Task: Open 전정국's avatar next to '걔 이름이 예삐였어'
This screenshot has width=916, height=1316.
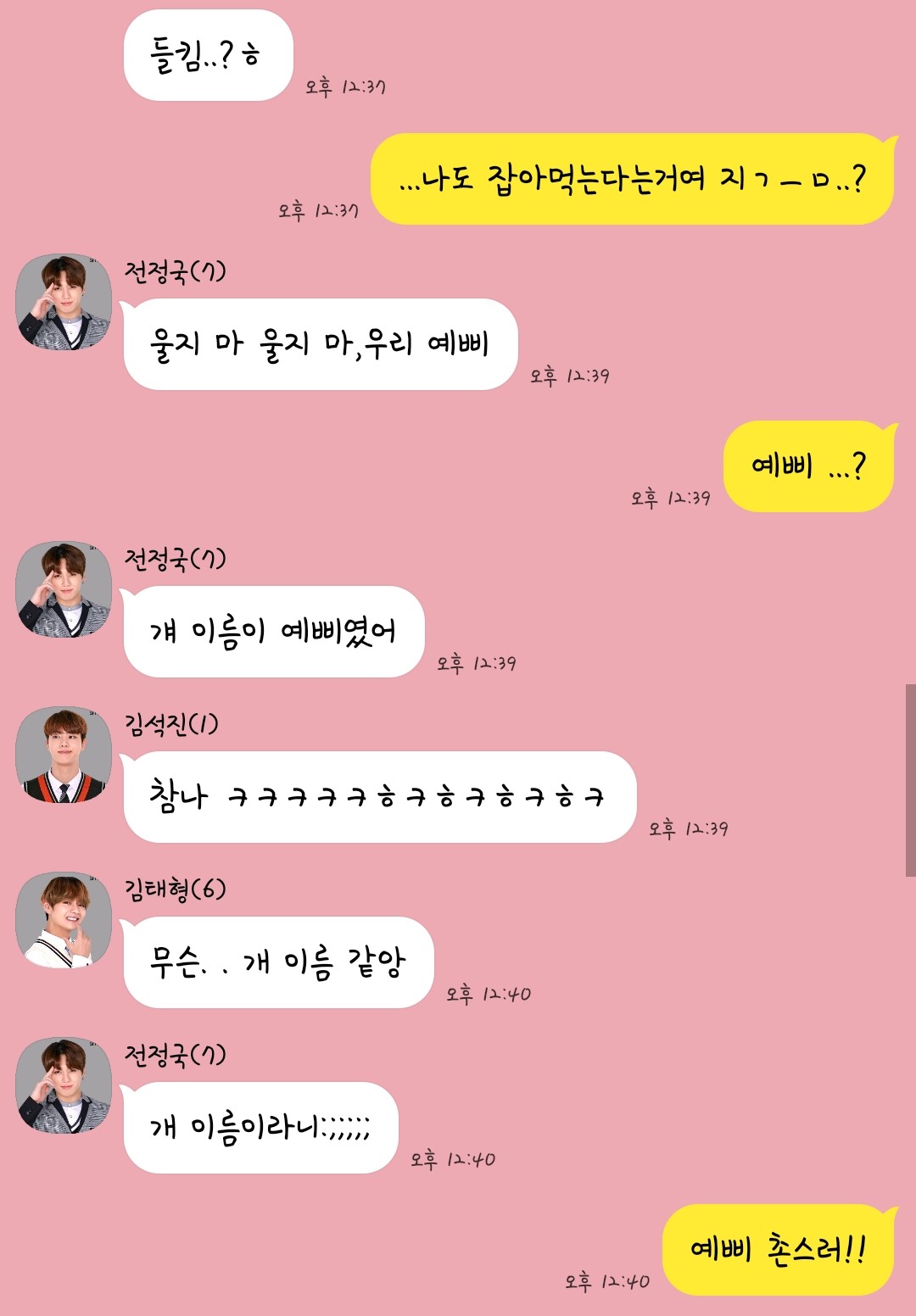Action: point(64,589)
